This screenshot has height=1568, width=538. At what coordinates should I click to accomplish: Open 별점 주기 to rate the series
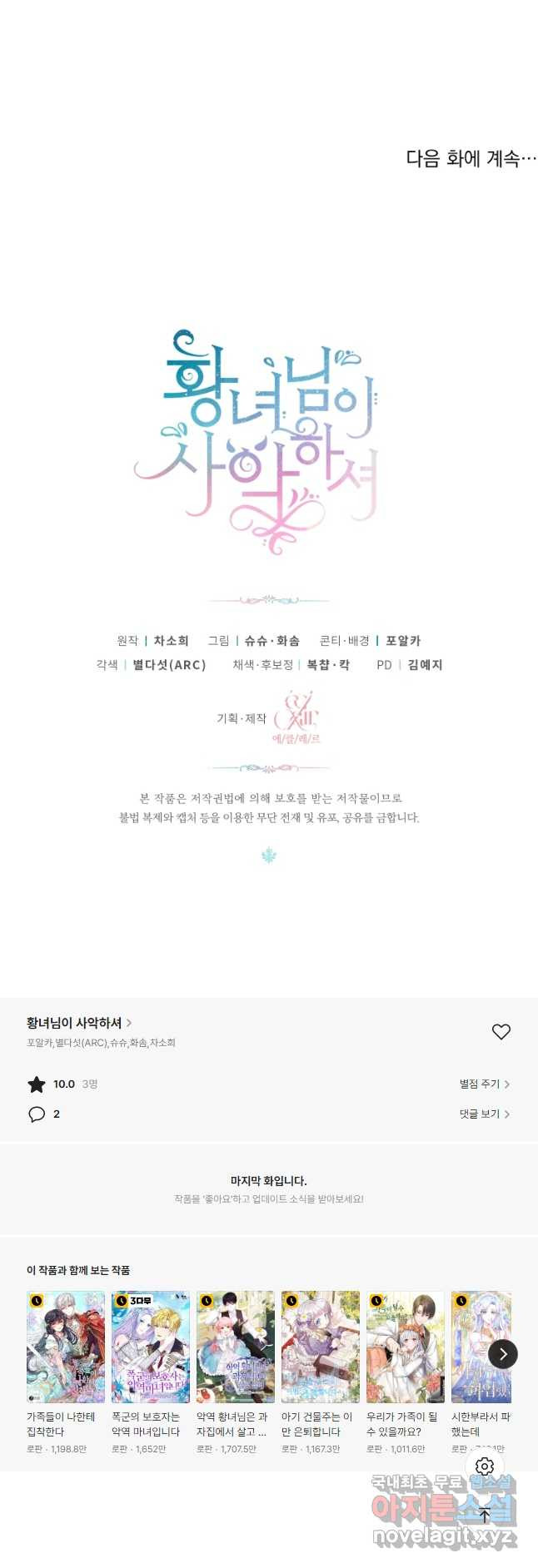click(484, 1084)
